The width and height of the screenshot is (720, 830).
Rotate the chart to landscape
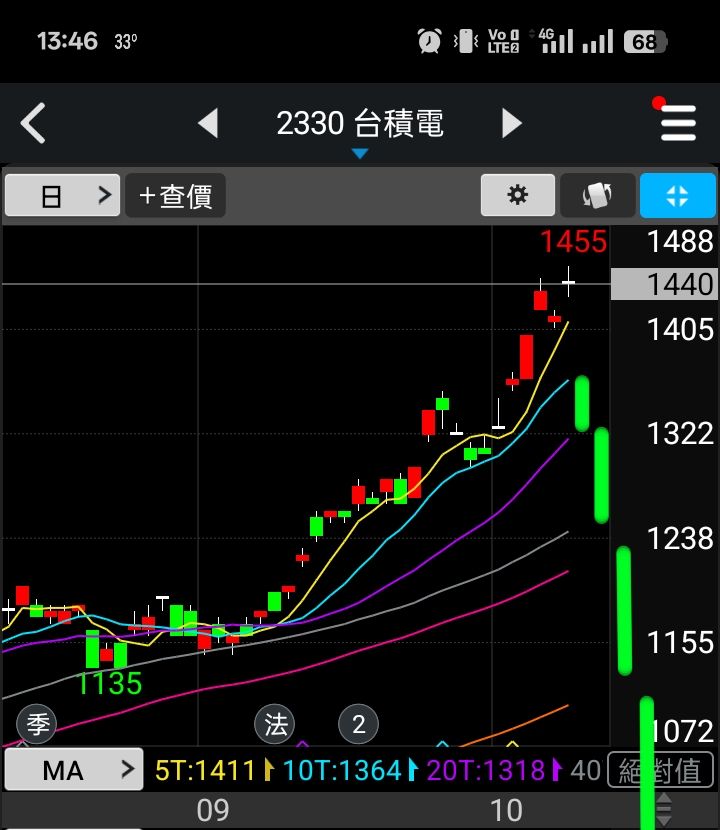coord(597,195)
